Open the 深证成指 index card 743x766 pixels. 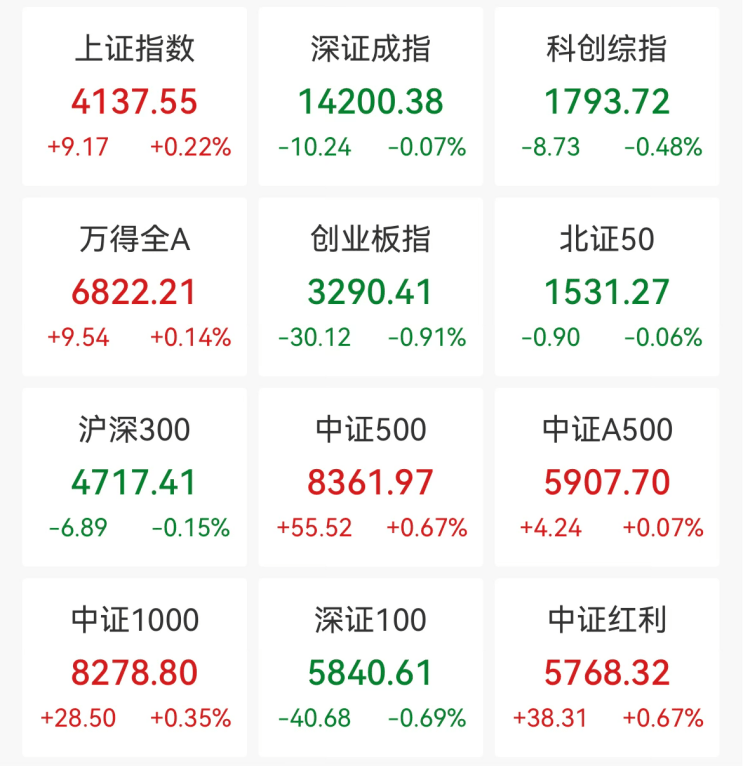click(370, 95)
